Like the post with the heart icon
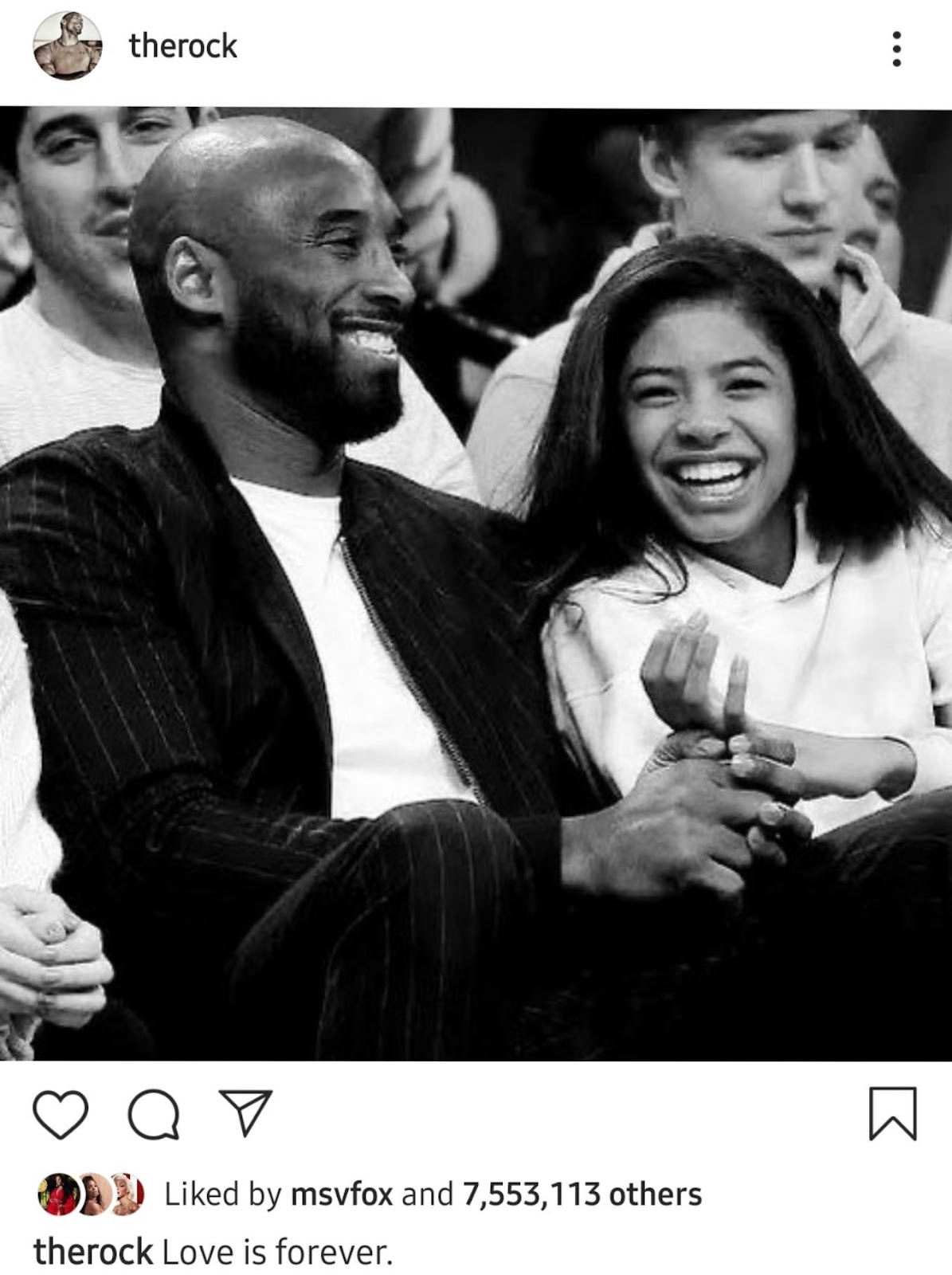The height and width of the screenshot is (1275, 952). pyautogui.click(x=61, y=1113)
